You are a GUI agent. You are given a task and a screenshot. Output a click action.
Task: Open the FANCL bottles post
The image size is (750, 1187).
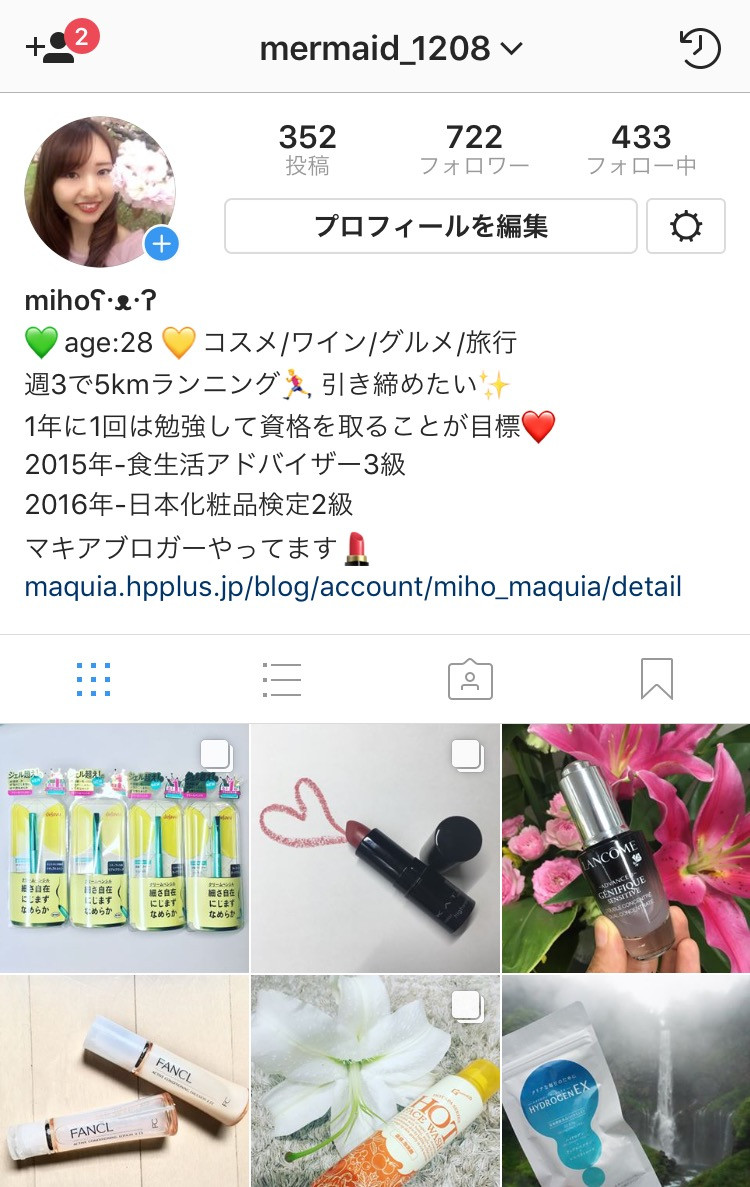coord(124,1082)
